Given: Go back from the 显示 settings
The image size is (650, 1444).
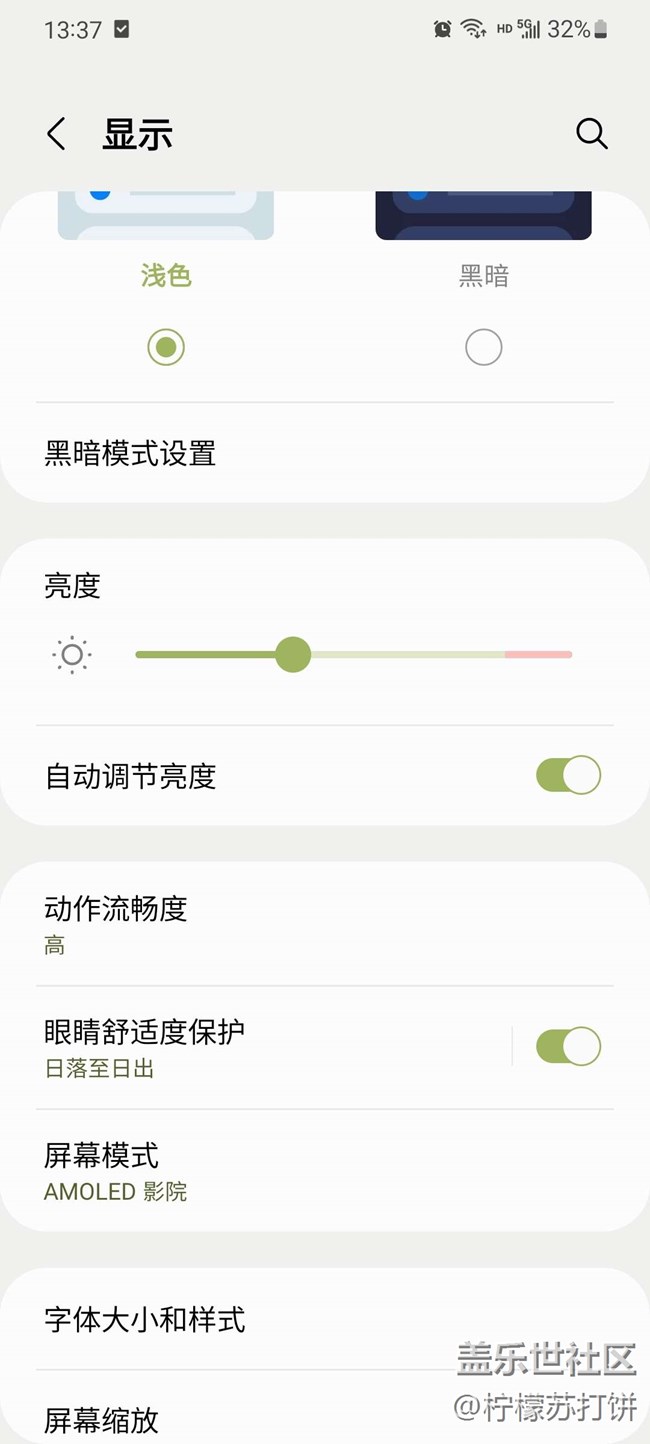Looking at the screenshot, I should [57, 134].
